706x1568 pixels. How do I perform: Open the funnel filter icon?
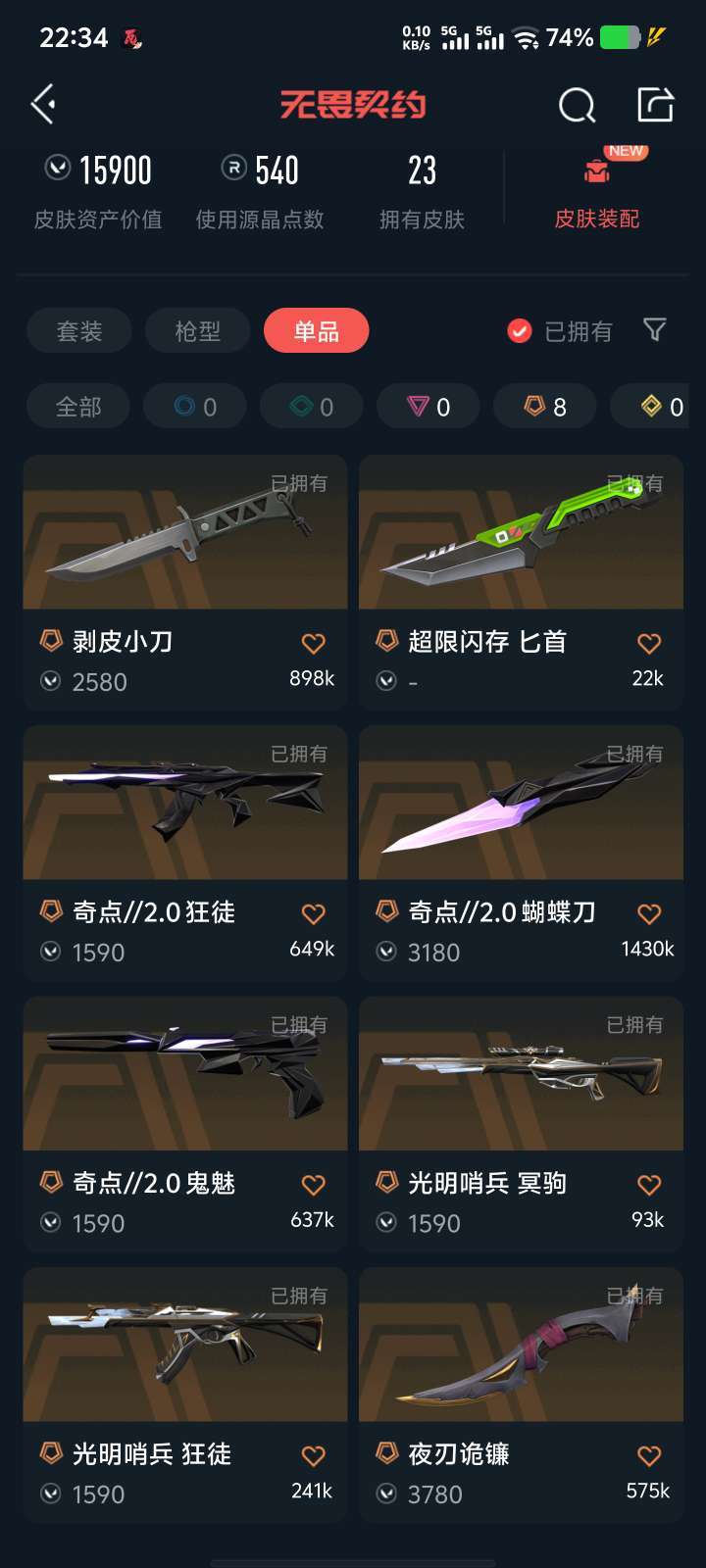click(x=655, y=330)
